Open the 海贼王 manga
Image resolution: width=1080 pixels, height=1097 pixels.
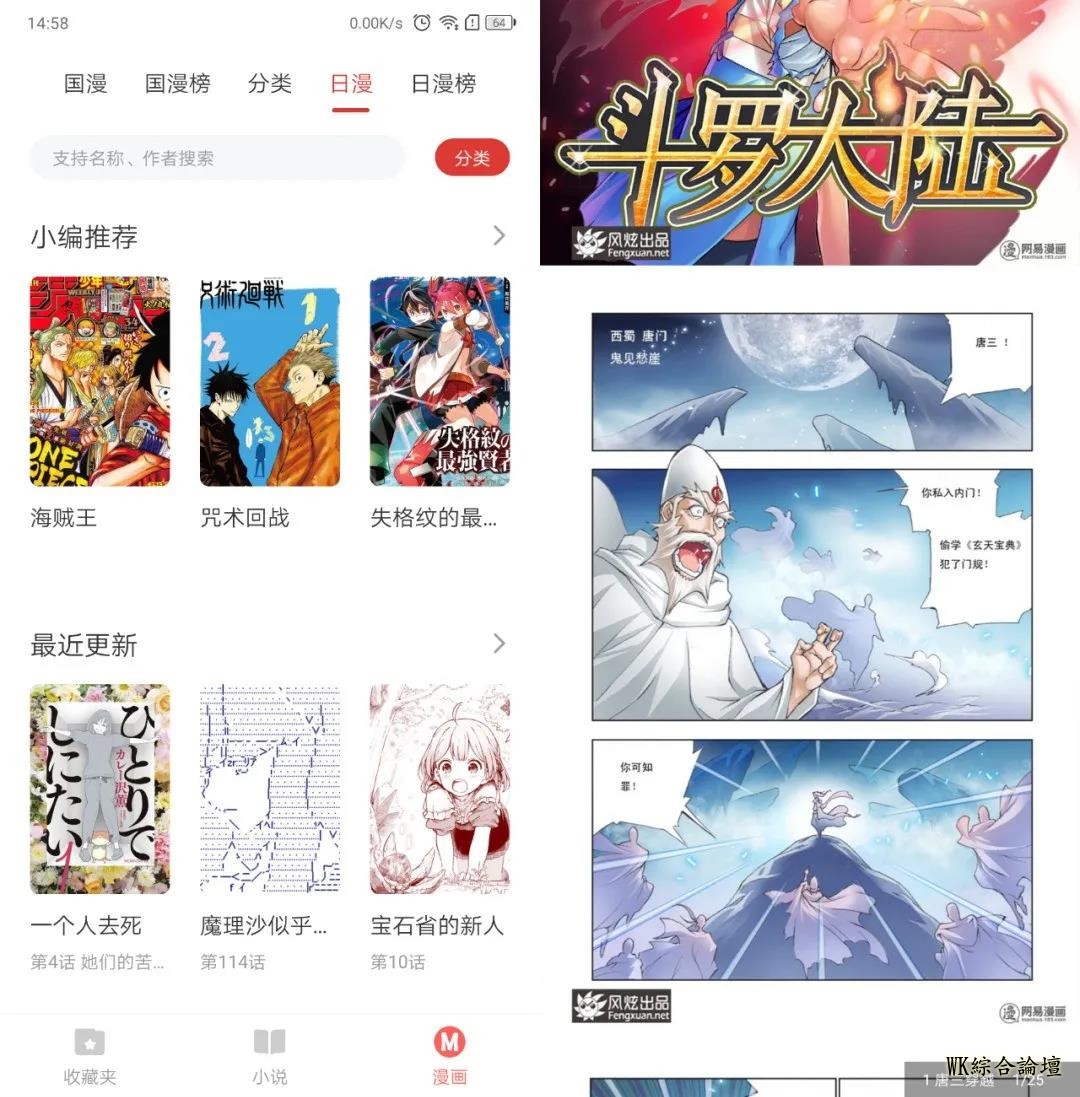point(100,381)
